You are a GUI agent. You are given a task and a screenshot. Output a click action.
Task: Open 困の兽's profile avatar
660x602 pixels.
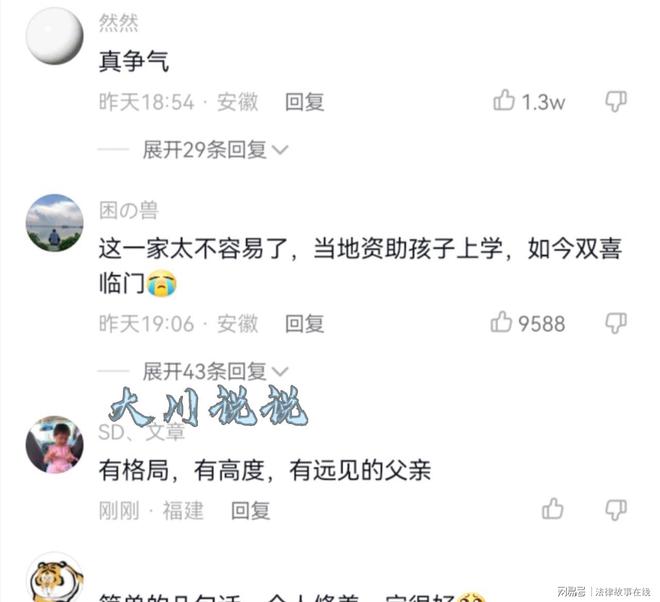pyautogui.click(x=54, y=223)
